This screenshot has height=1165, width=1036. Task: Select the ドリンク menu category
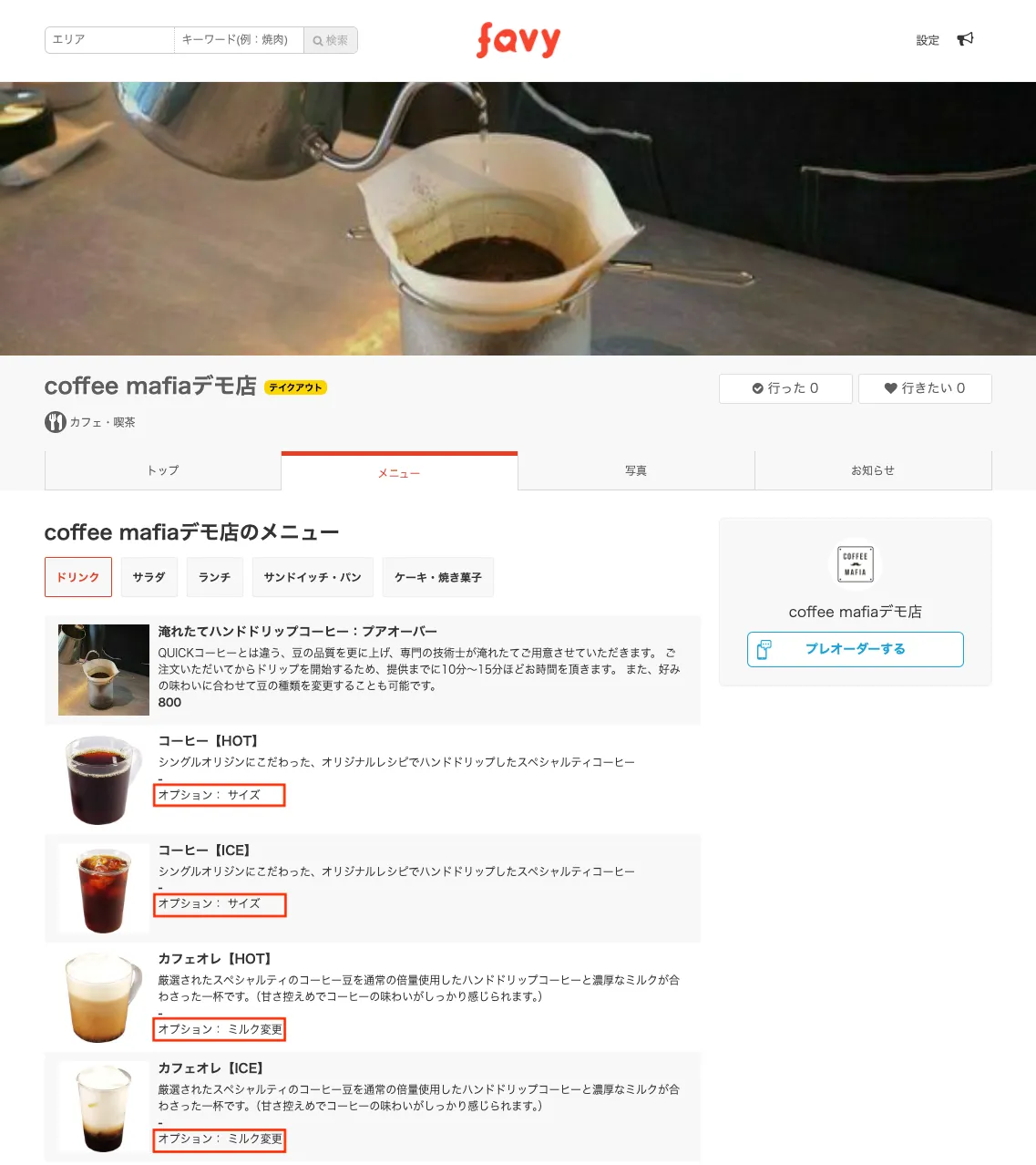click(x=78, y=577)
